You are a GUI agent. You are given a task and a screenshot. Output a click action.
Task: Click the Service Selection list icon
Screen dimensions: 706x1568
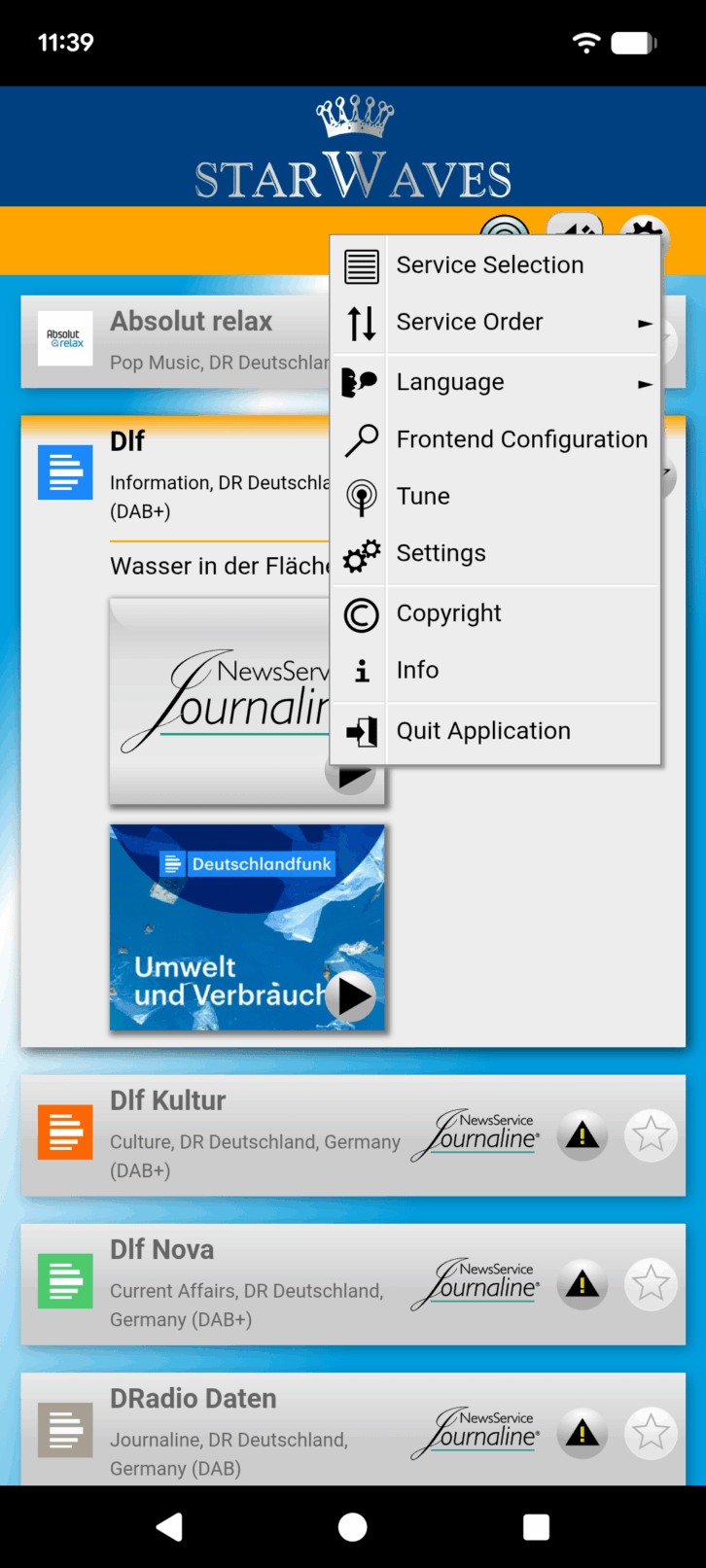point(360,263)
